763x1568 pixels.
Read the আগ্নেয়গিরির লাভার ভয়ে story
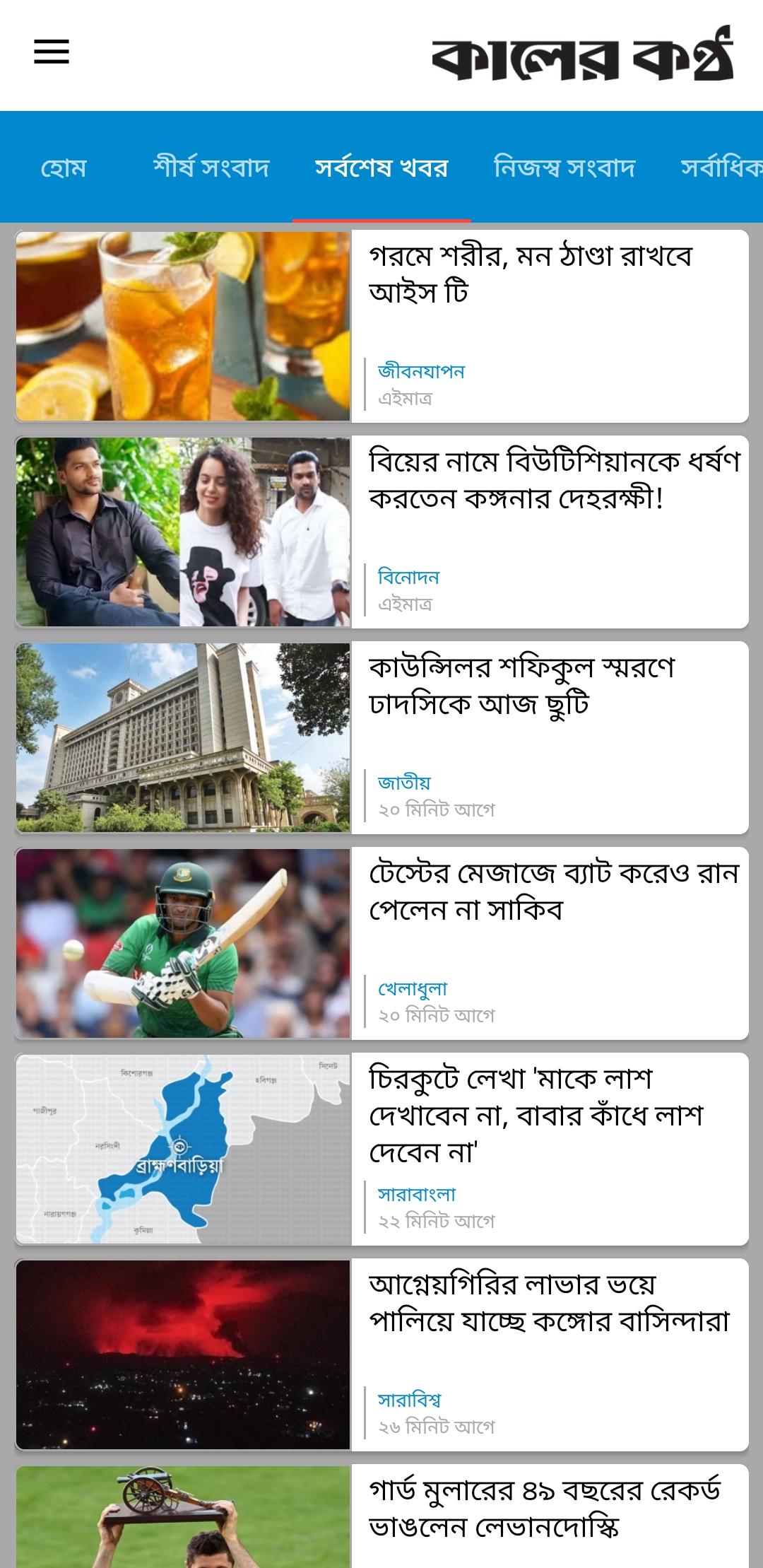[x=381, y=1355]
